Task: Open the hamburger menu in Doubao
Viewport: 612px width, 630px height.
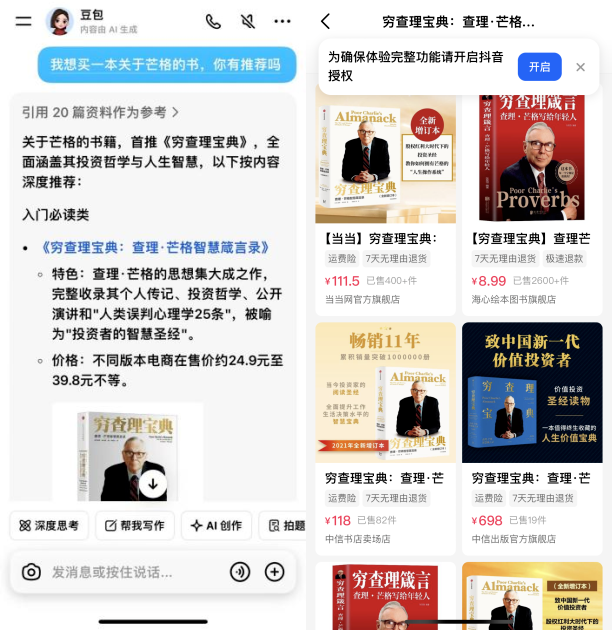Action: pos(23,21)
